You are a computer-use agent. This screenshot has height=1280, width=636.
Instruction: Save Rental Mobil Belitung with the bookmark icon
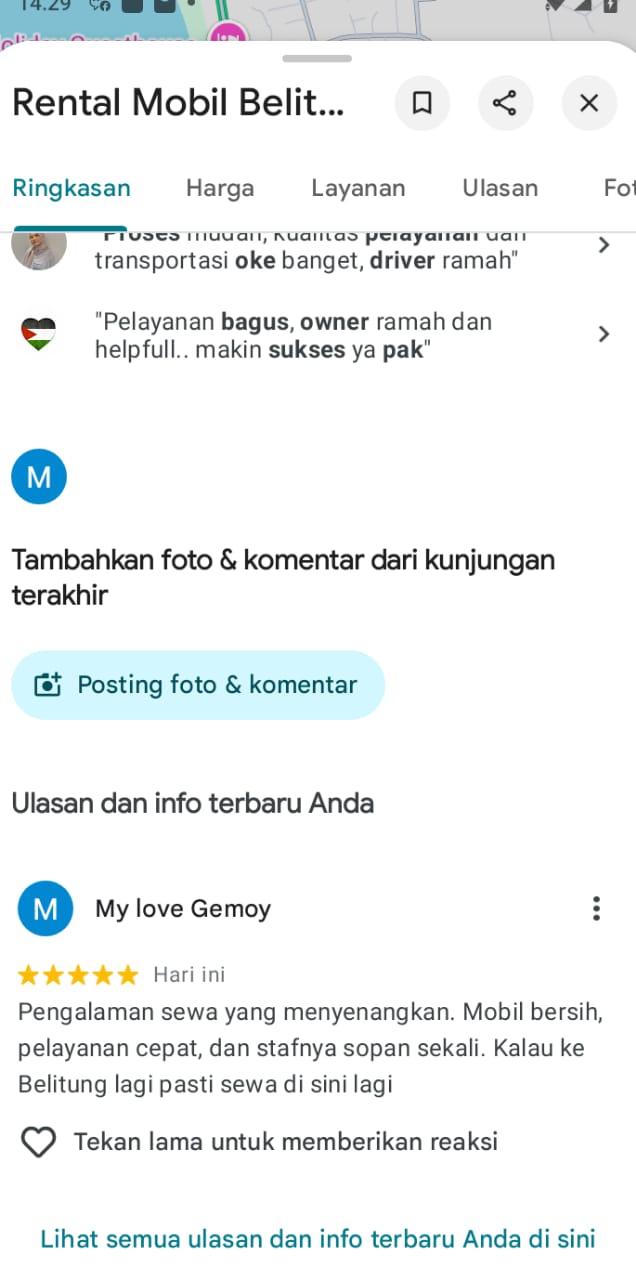point(422,103)
